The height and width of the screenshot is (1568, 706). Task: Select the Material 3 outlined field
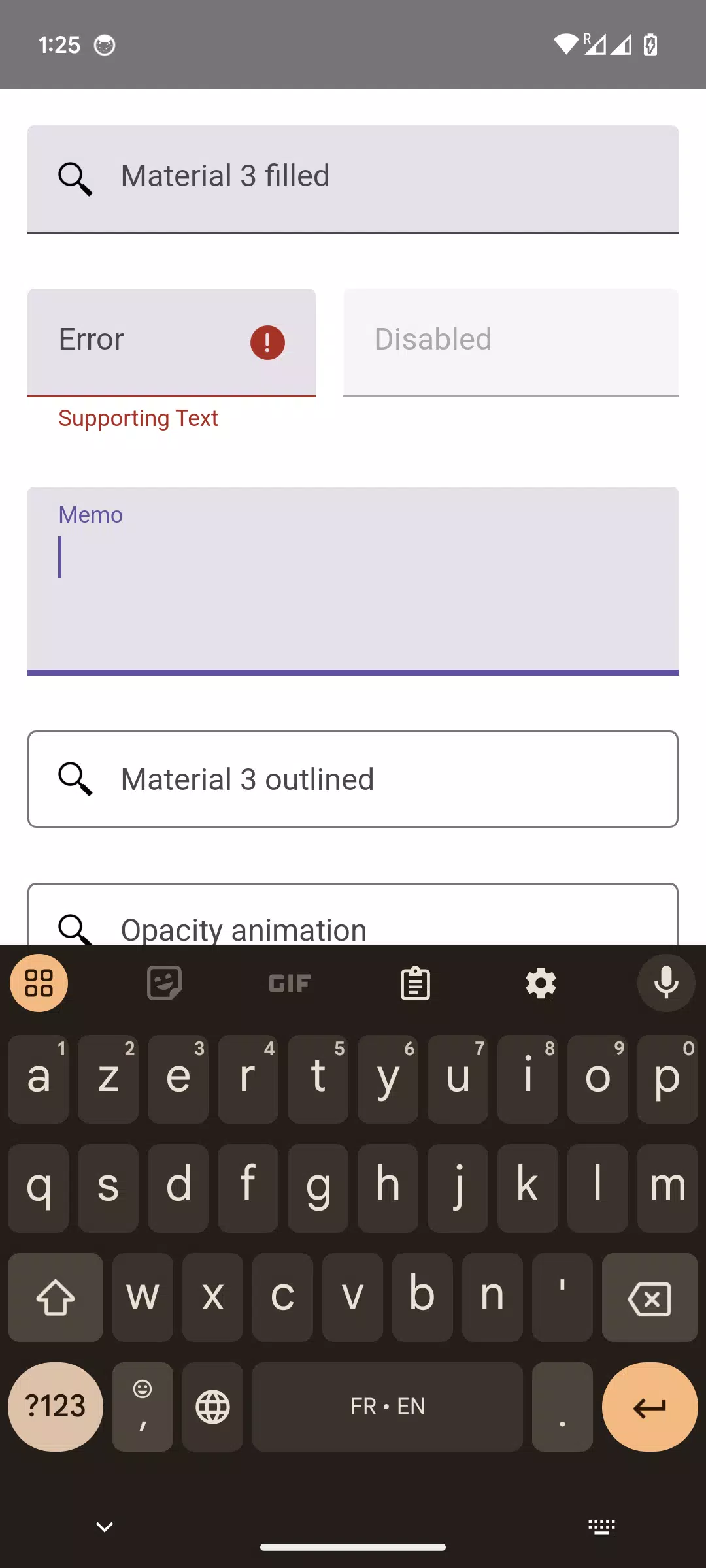(353, 779)
